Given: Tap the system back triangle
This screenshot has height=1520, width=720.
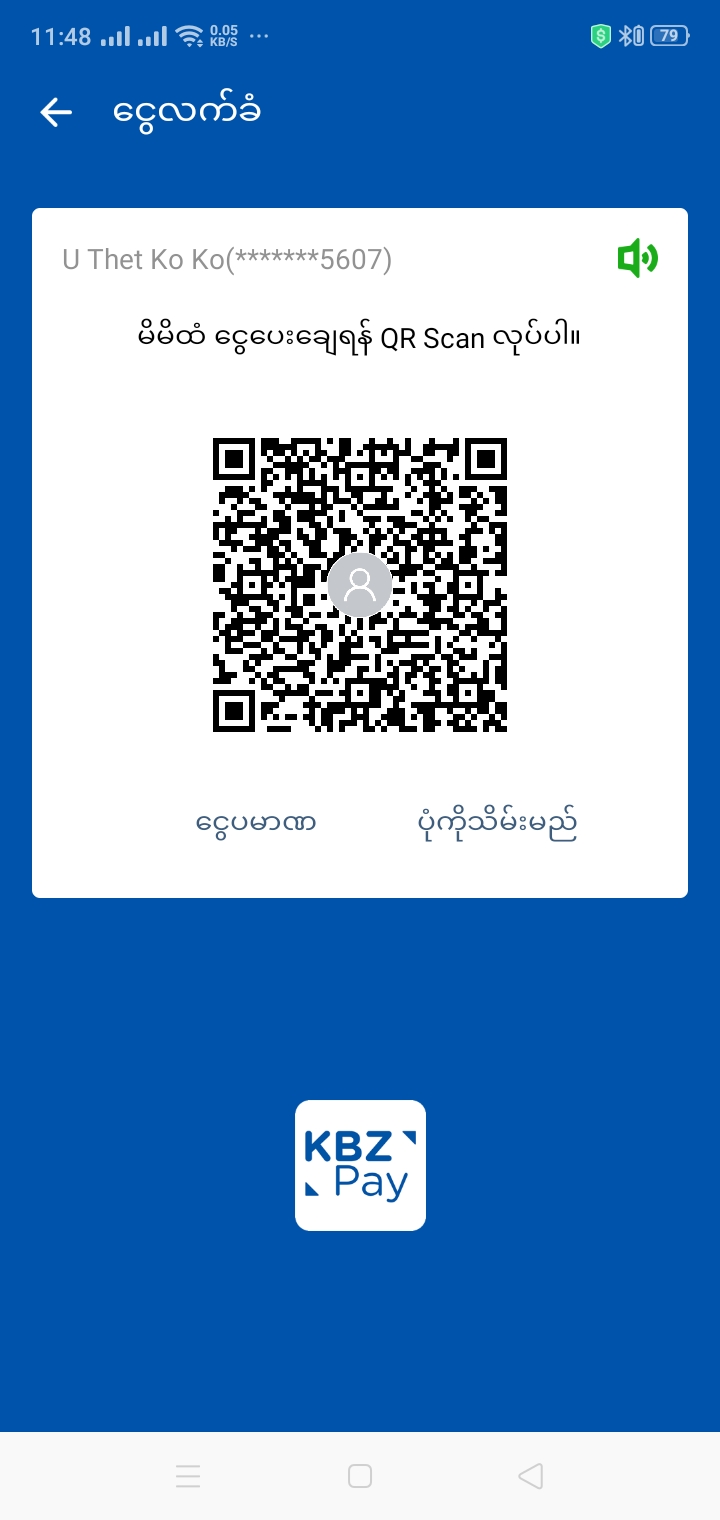Looking at the screenshot, I should pos(530,1476).
